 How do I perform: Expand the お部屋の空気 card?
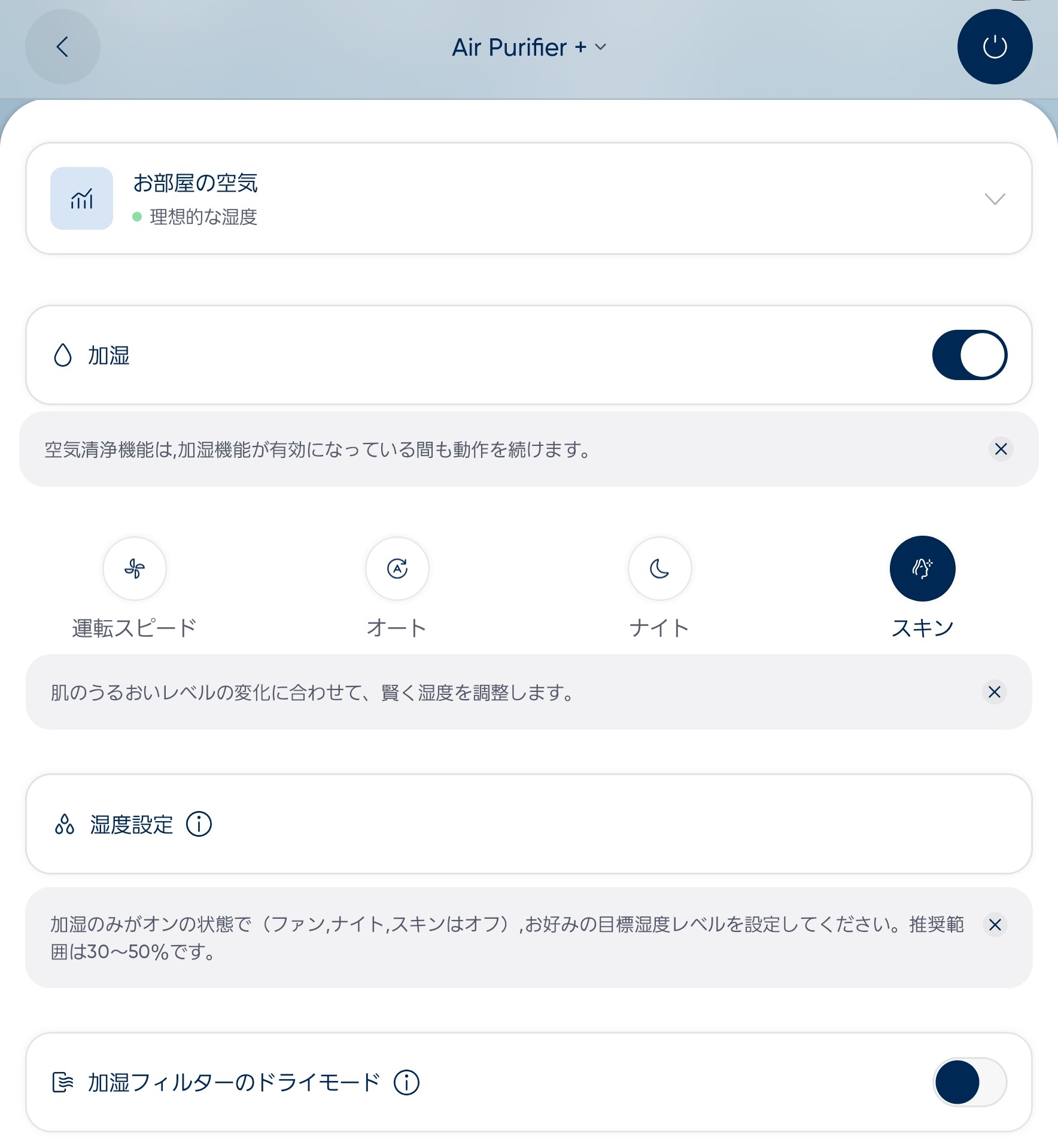(x=995, y=199)
